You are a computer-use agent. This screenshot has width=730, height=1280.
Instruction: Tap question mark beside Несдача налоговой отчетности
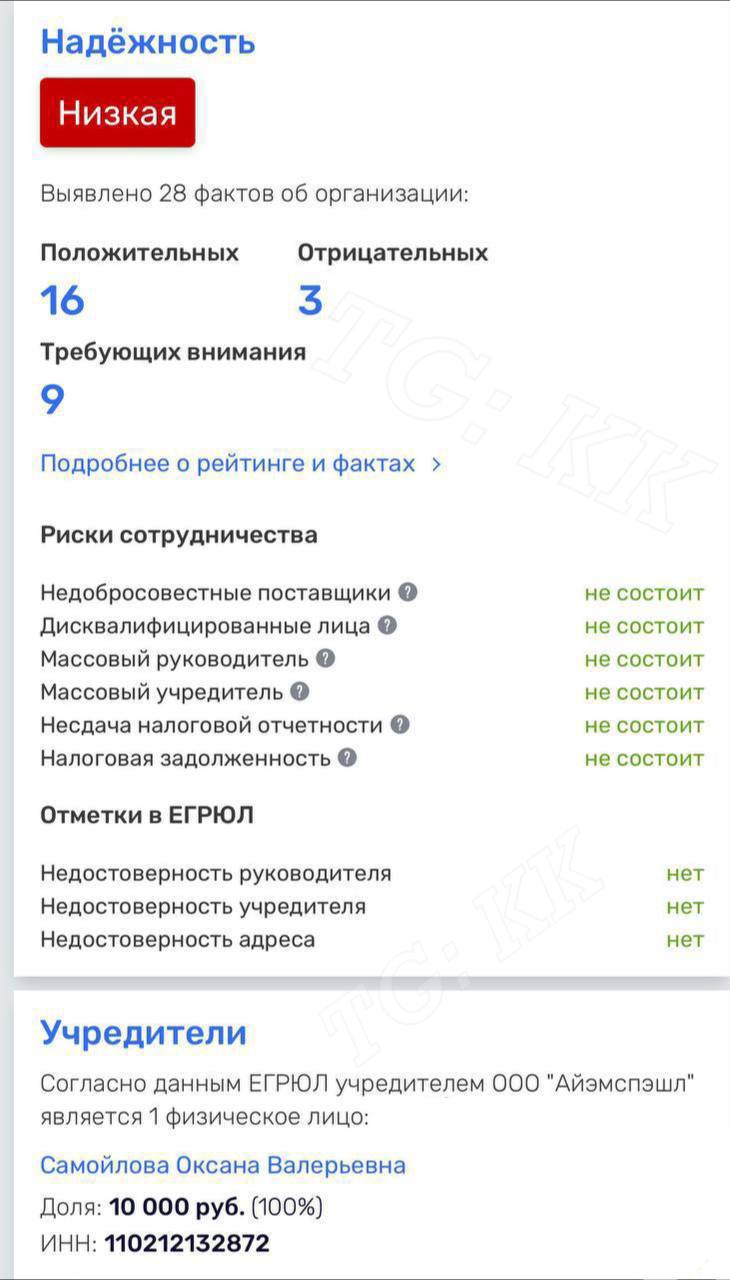pyautogui.click(x=400, y=725)
